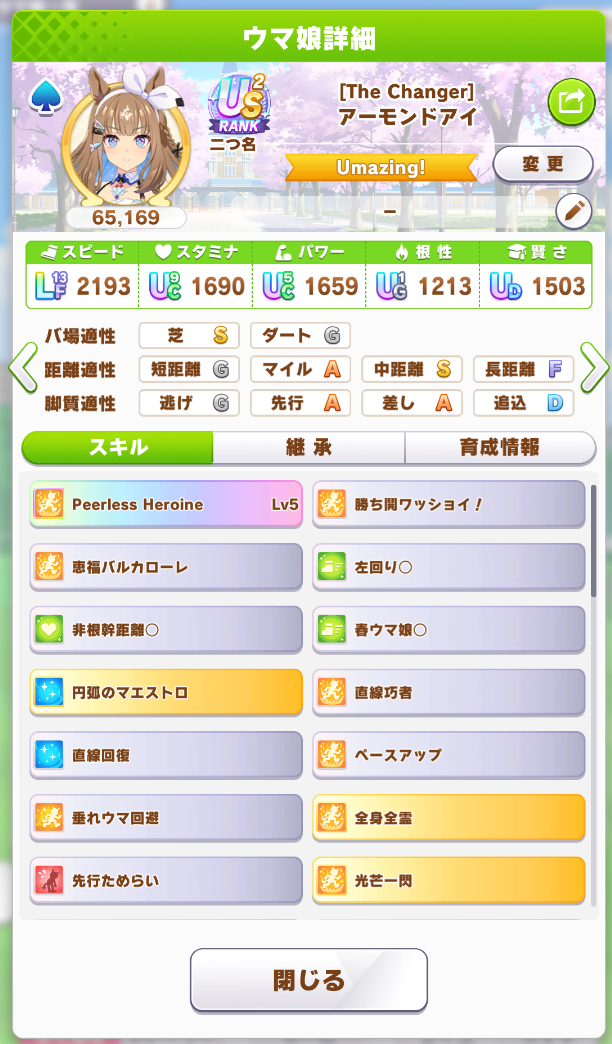Go to the next character with right arrow
Viewport: 612px width, 1044px height.
[593, 367]
